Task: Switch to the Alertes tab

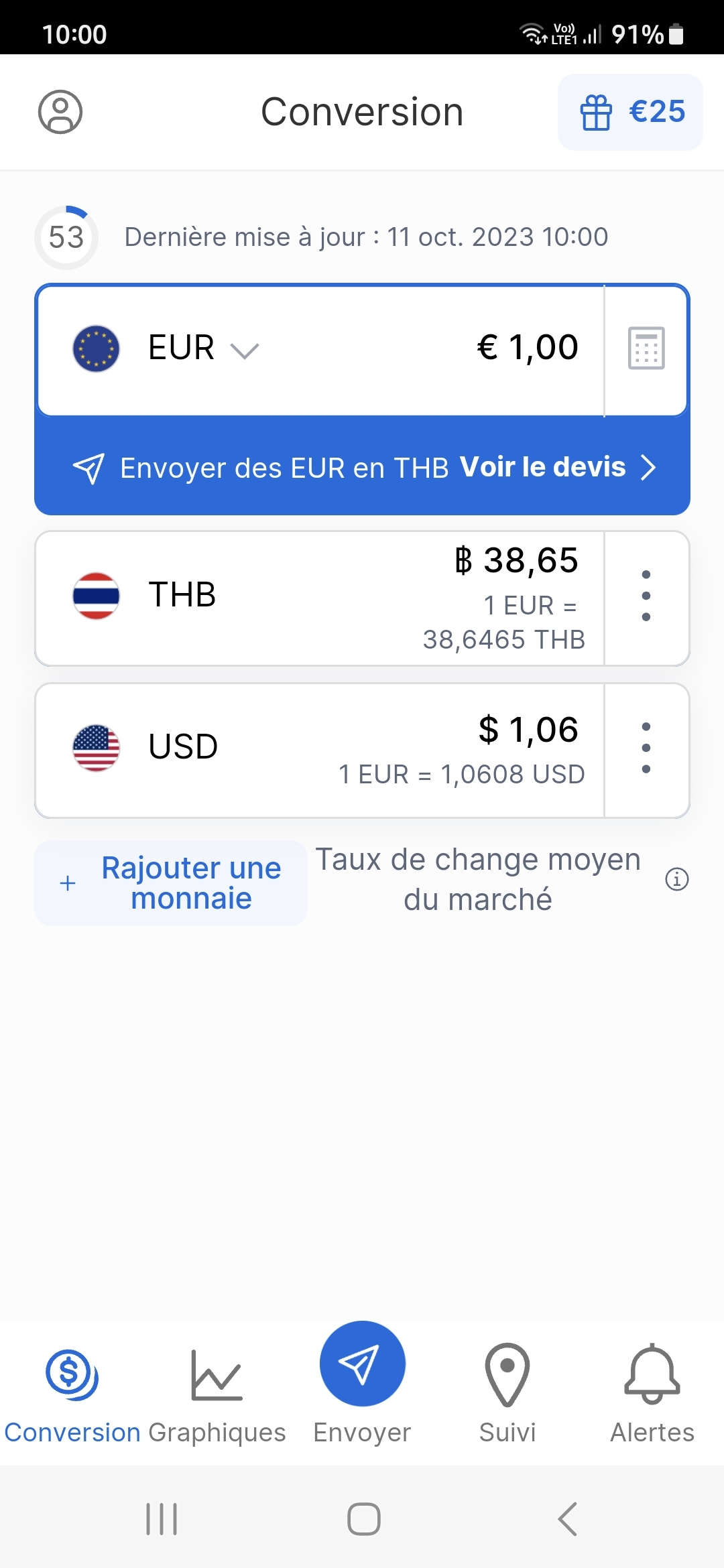Action: (x=652, y=1392)
